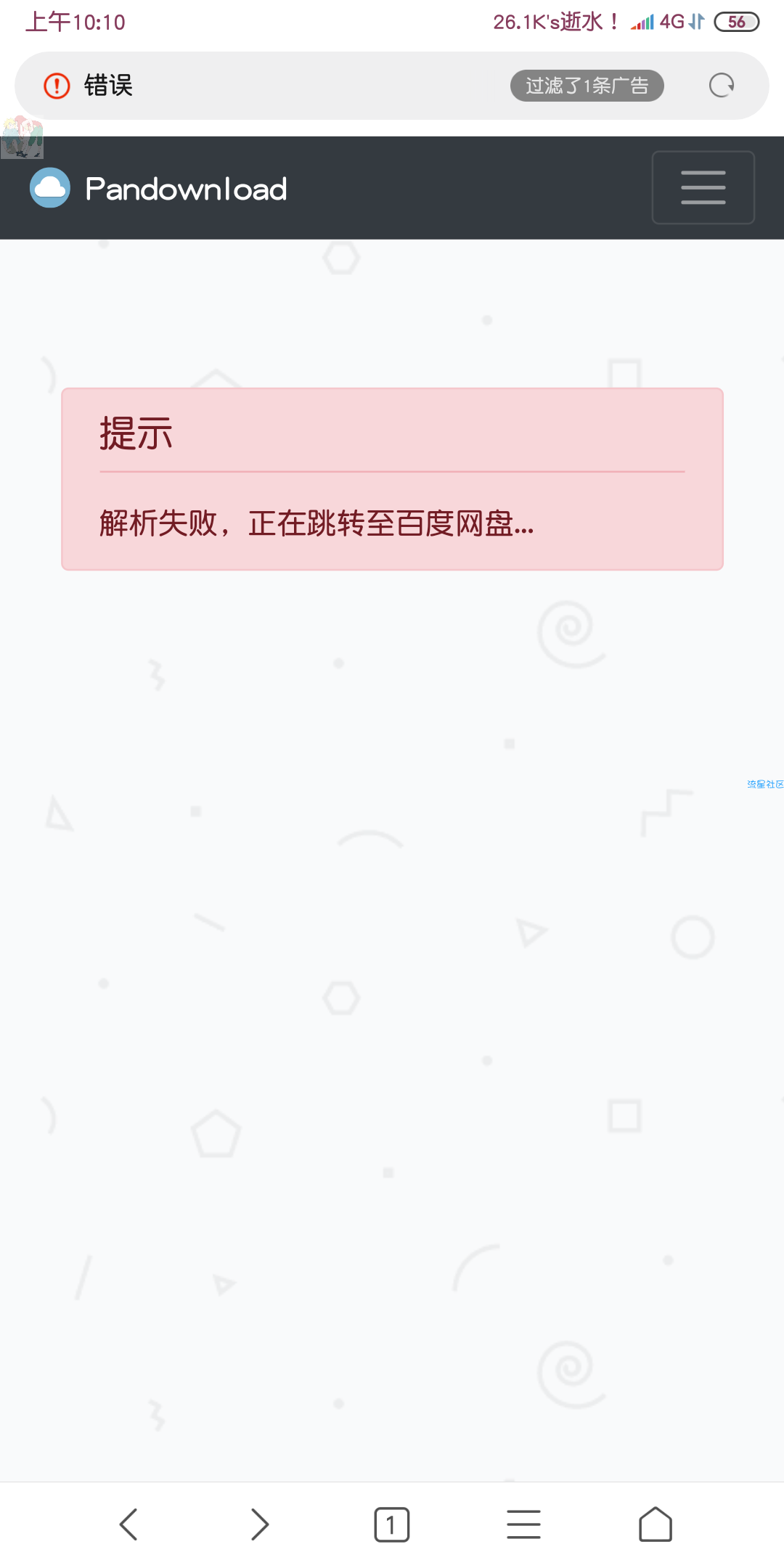784x1568 pixels.
Task: Go forward to the next page
Action: 260,1524
